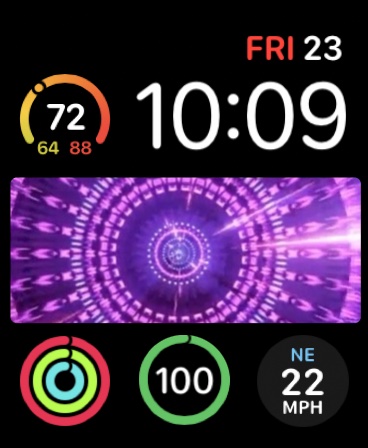Image resolution: width=368 pixels, height=448 pixels.
Task: Open the wind complication showing NE 22 MPH
Action: [x=303, y=381]
